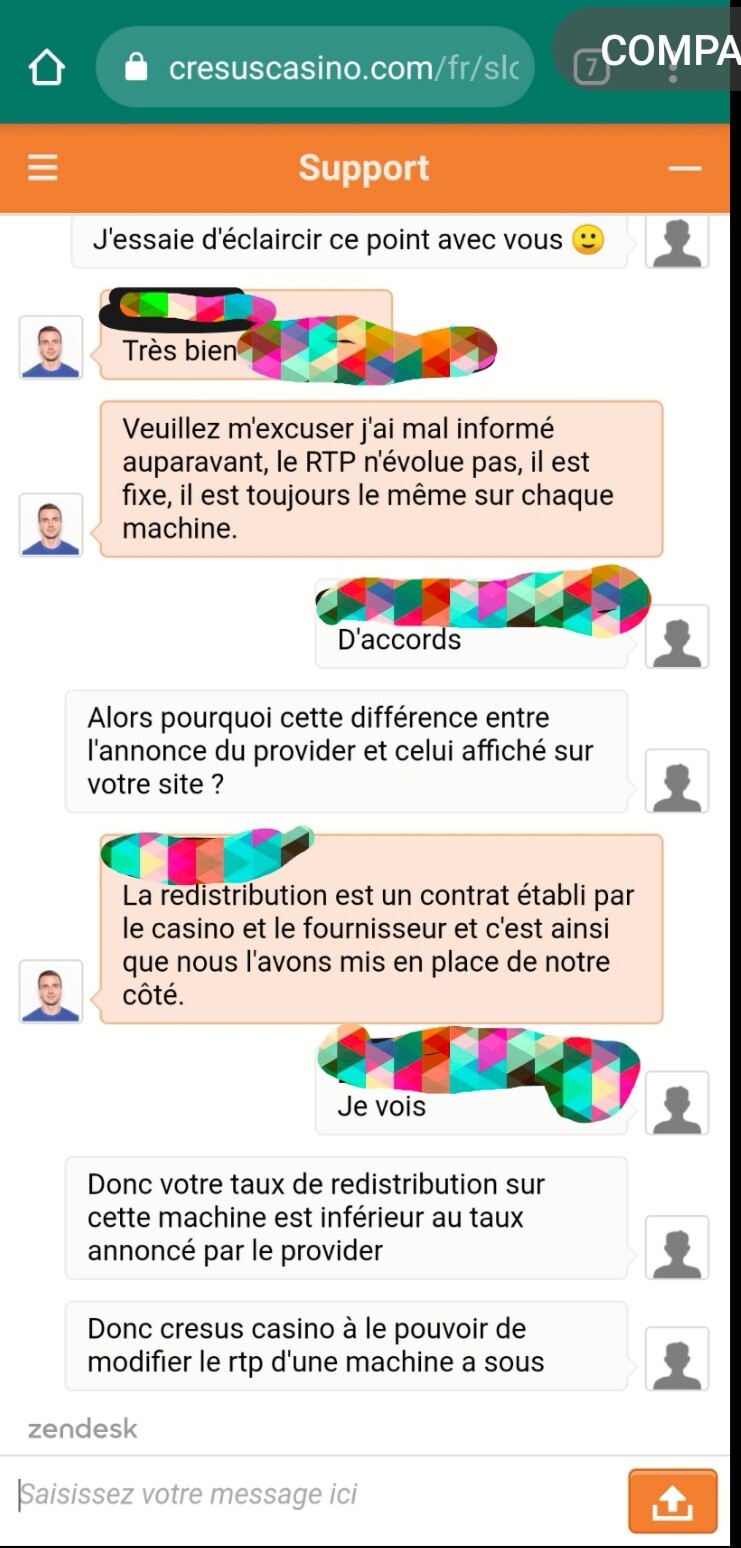
Task: Minimize the Support chat window
Action: pos(685,168)
